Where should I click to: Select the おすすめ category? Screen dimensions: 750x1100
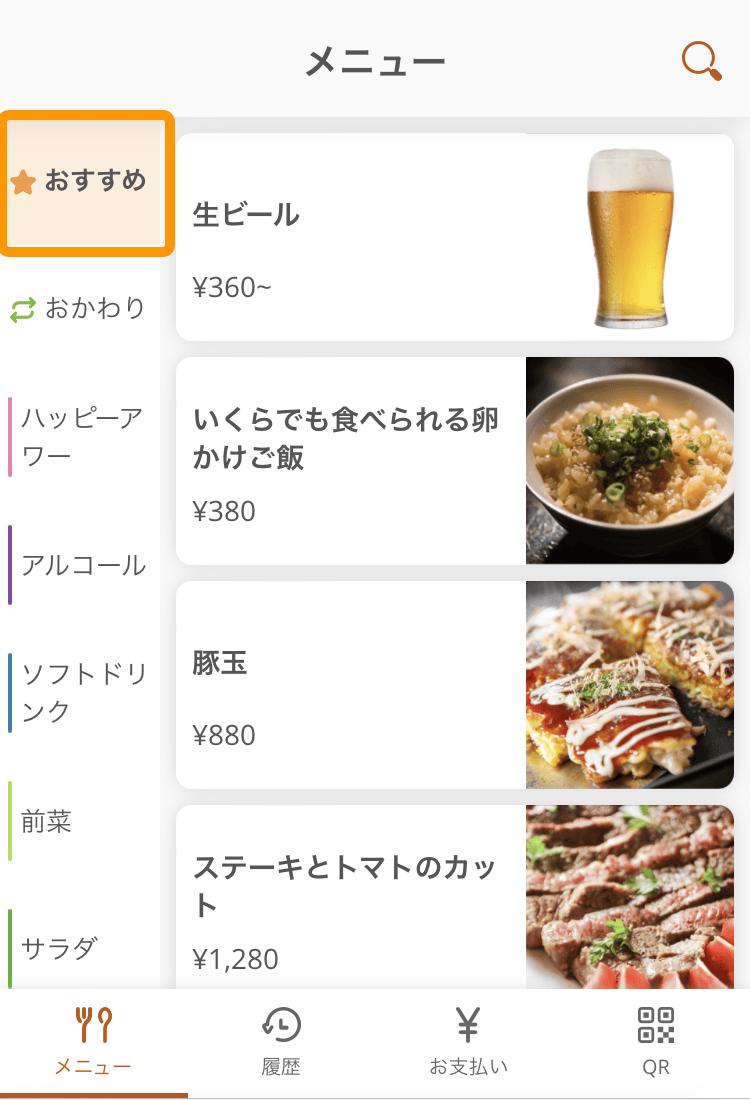(x=89, y=182)
